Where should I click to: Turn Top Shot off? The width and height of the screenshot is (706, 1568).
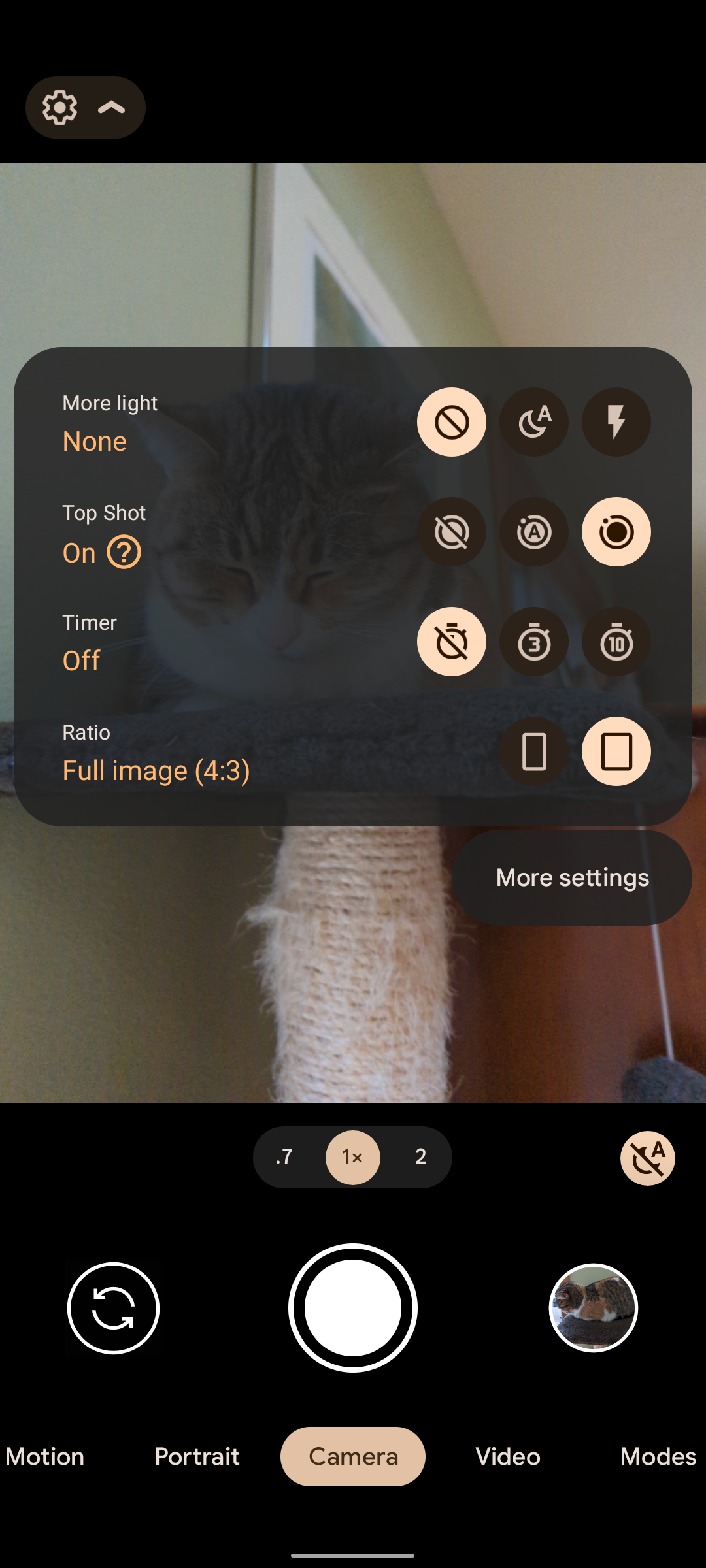[452, 532]
